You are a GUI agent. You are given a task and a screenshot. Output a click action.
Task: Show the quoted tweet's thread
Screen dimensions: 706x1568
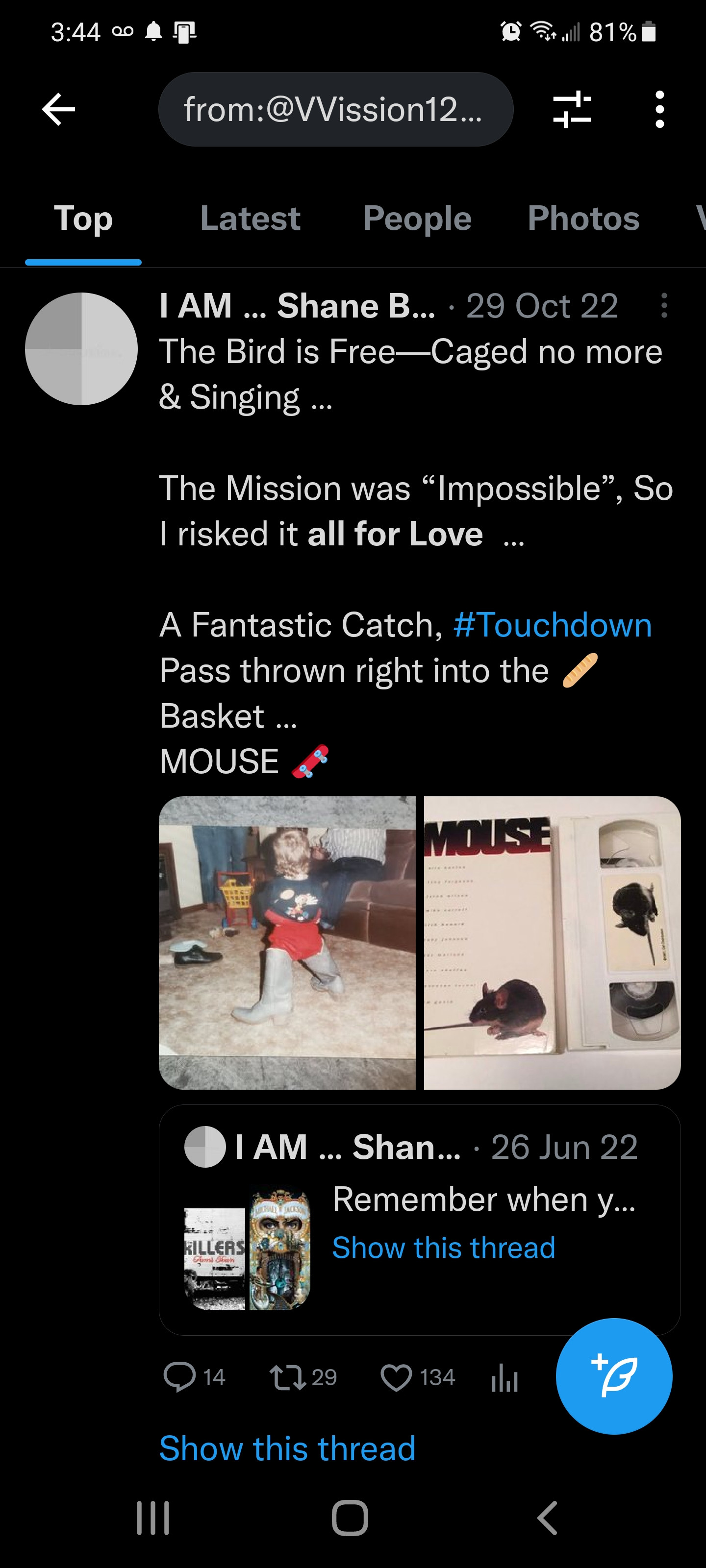coord(444,1247)
